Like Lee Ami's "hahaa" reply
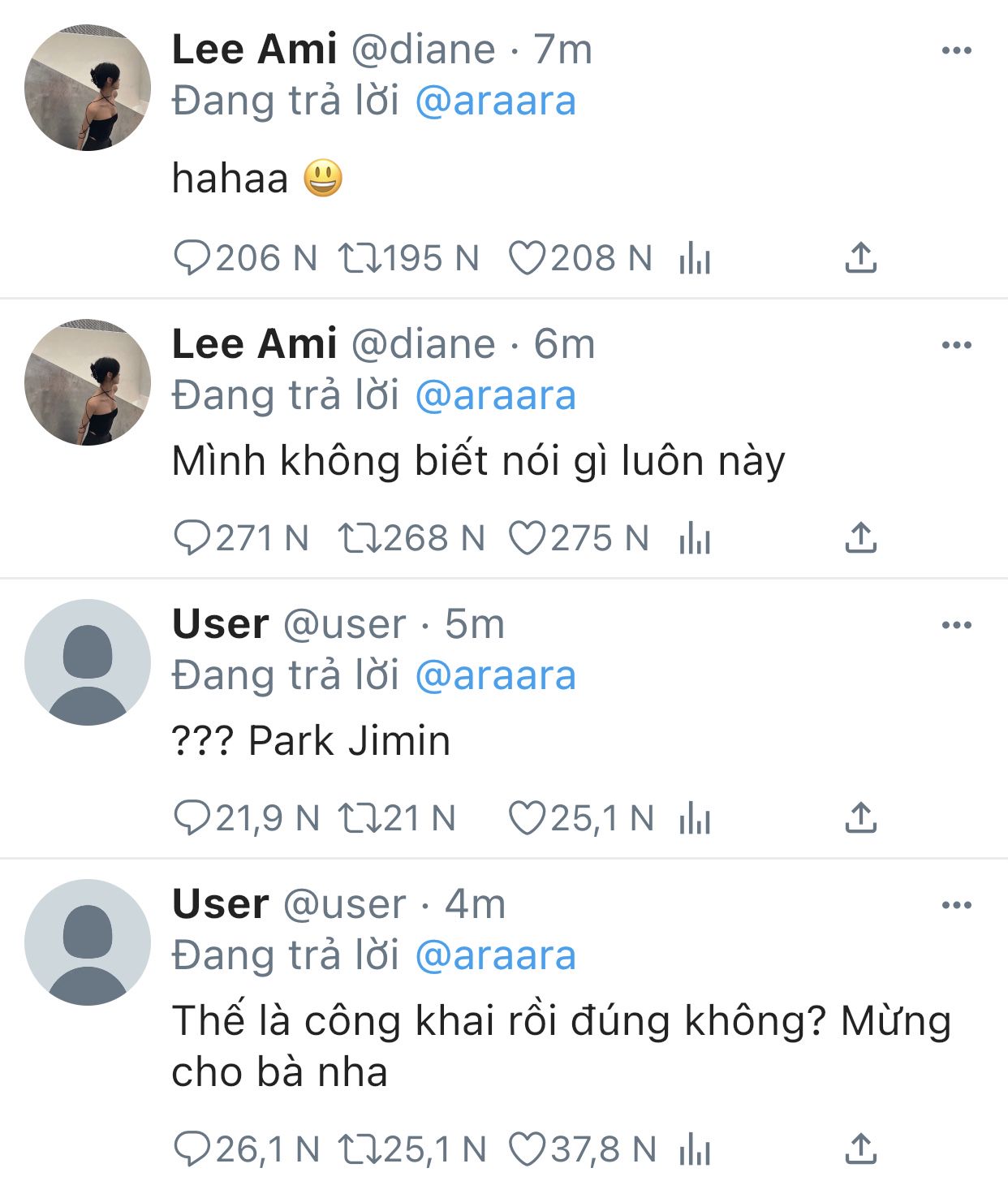Screen dimensions: 1008x1181 pyautogui.click(x=527, y=259)
